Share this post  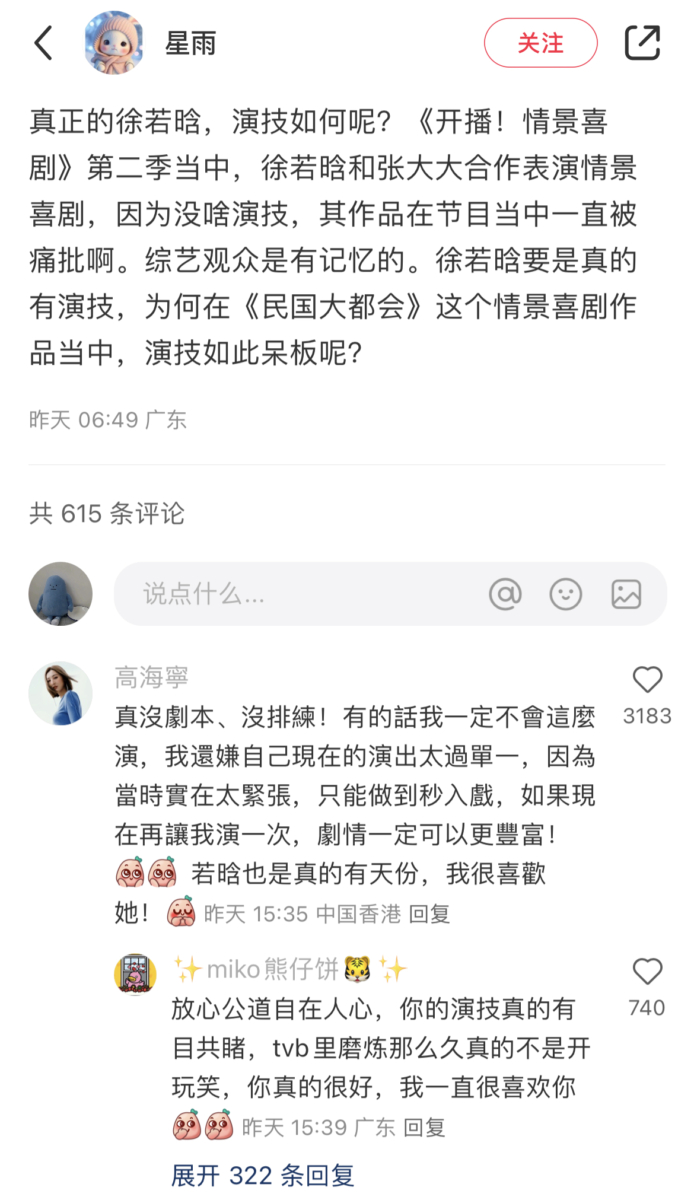(x=642, y=43)
